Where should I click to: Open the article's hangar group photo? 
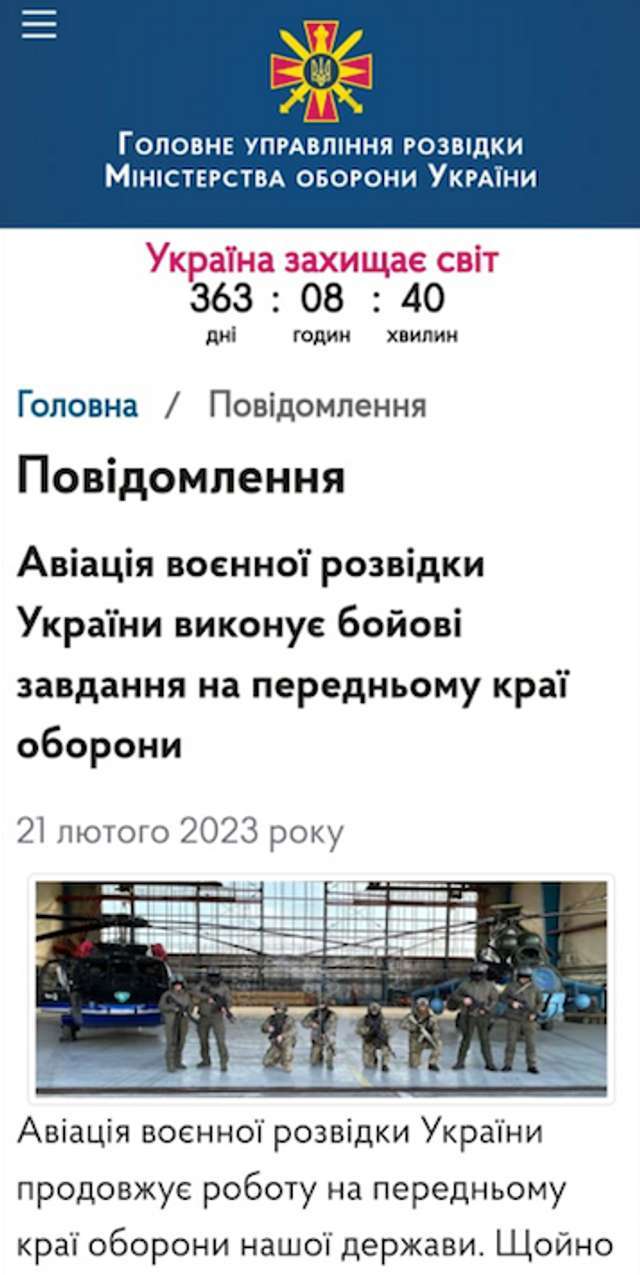coord(320,986)
